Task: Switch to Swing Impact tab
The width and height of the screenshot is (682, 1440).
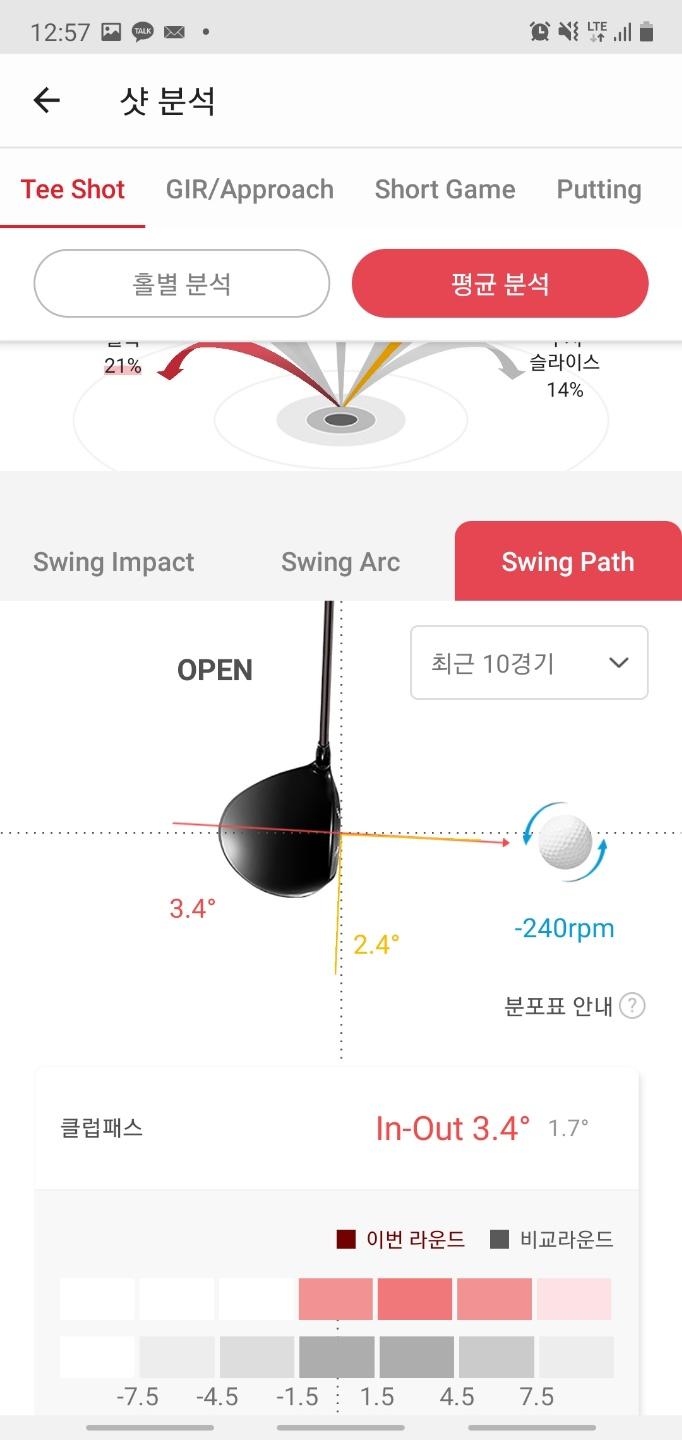Action: (114, 562)
